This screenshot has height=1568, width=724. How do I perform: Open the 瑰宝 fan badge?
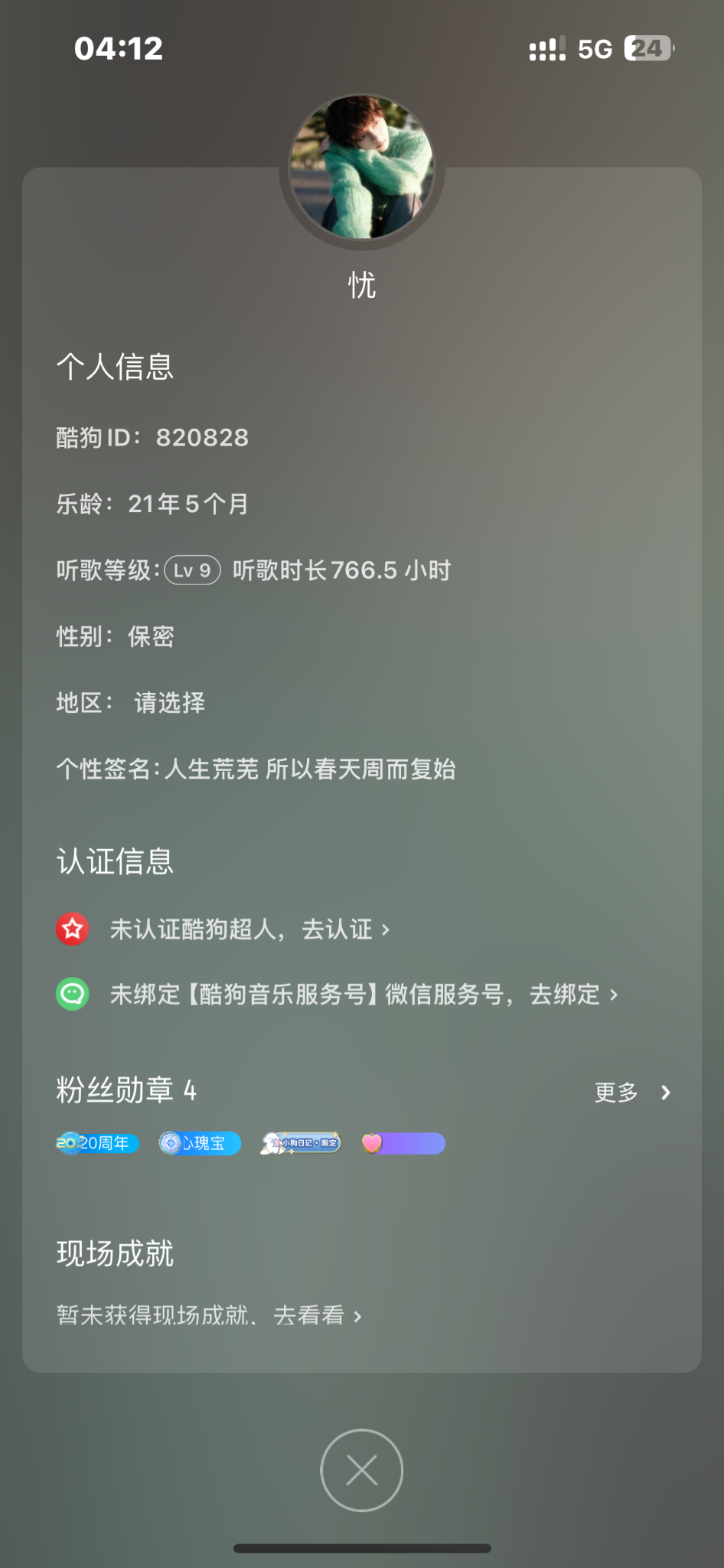(200, 1143)
